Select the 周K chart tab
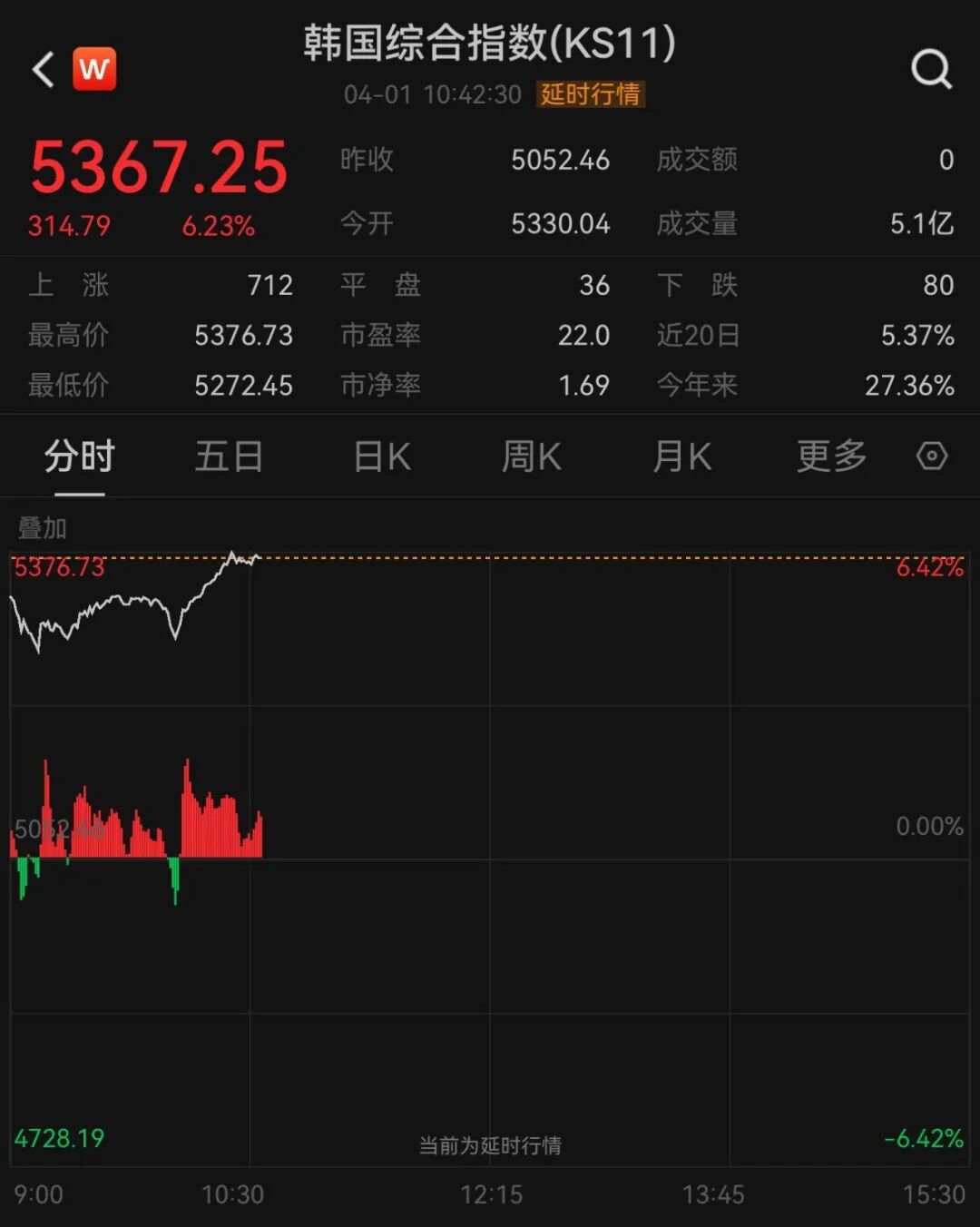Image resolution: width=980 pixels, height=1227 pixels. pos(532,456)
